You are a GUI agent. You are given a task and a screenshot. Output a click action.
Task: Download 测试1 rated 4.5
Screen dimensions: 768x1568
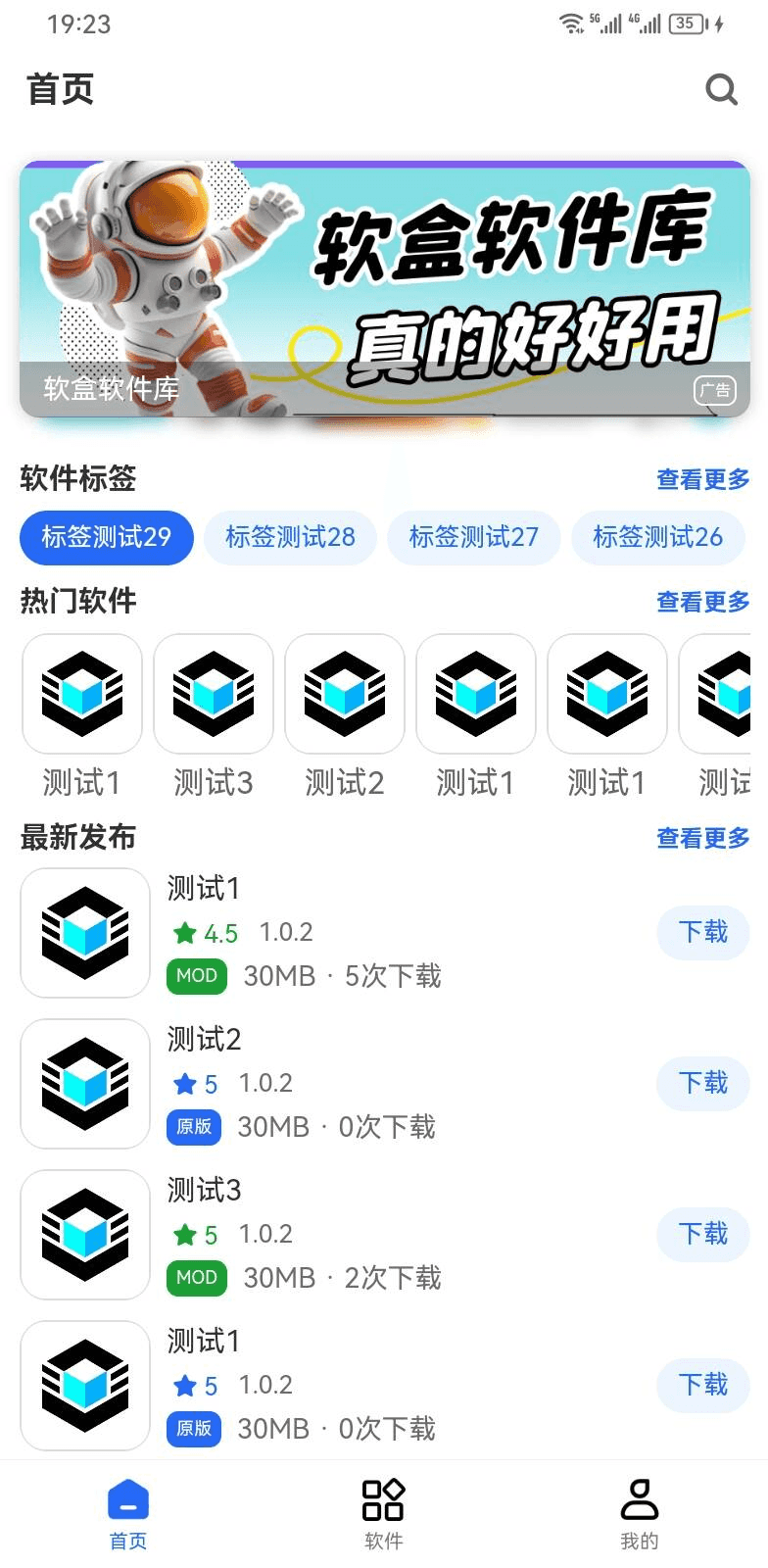702,932
